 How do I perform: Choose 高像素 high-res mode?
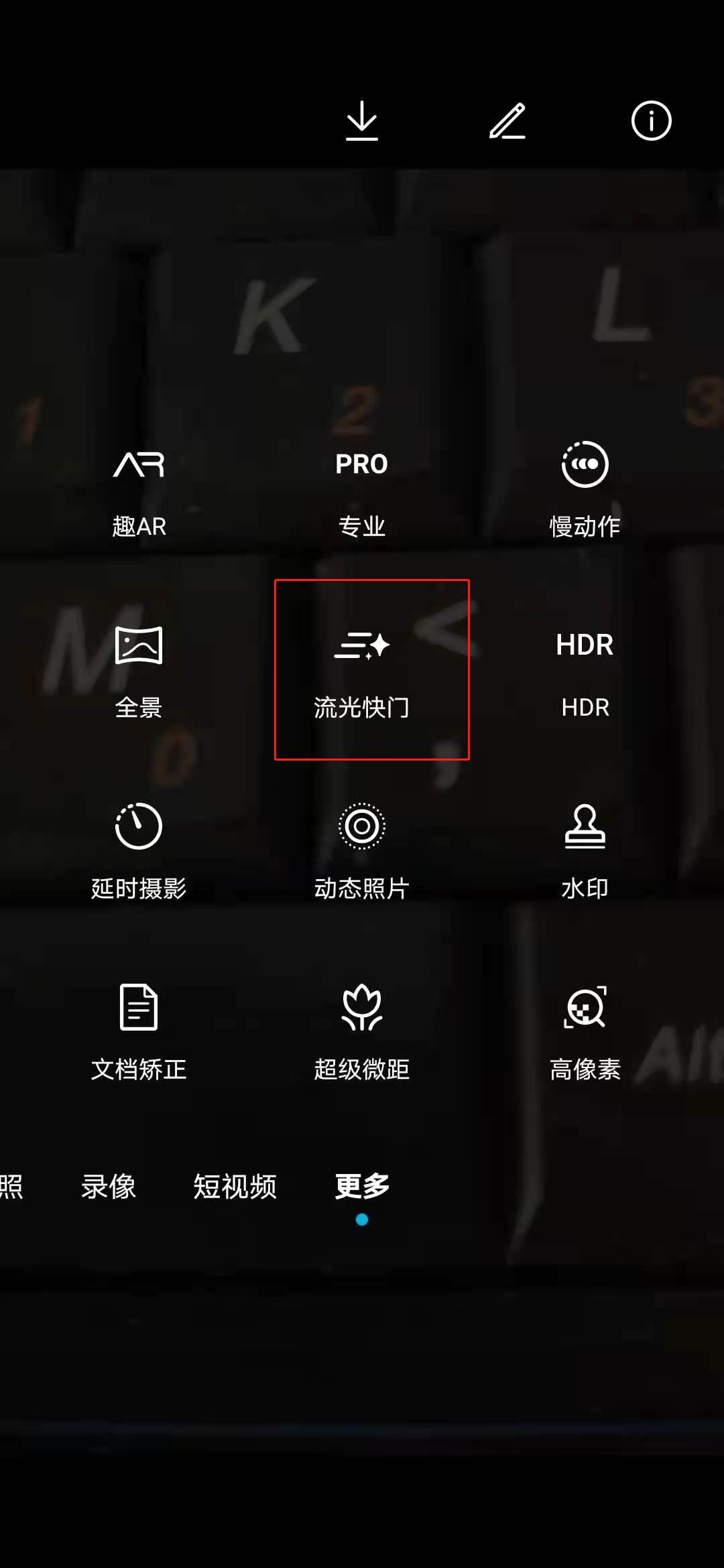coord(585,1032)
